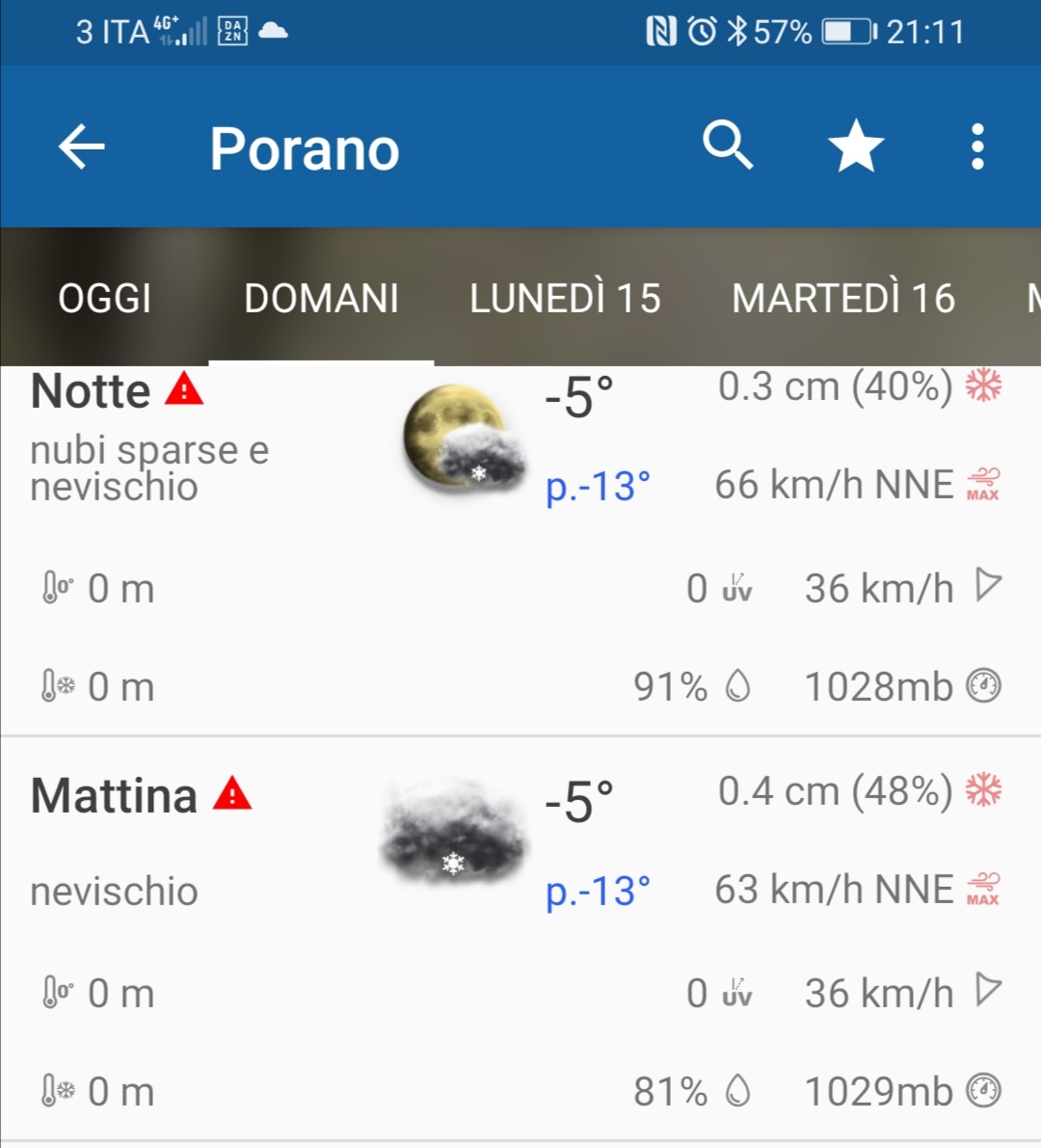View the MARTEDÌ 16 forecast
This screenshot has height=1148, width=1041.
click(x=843, y=298)
